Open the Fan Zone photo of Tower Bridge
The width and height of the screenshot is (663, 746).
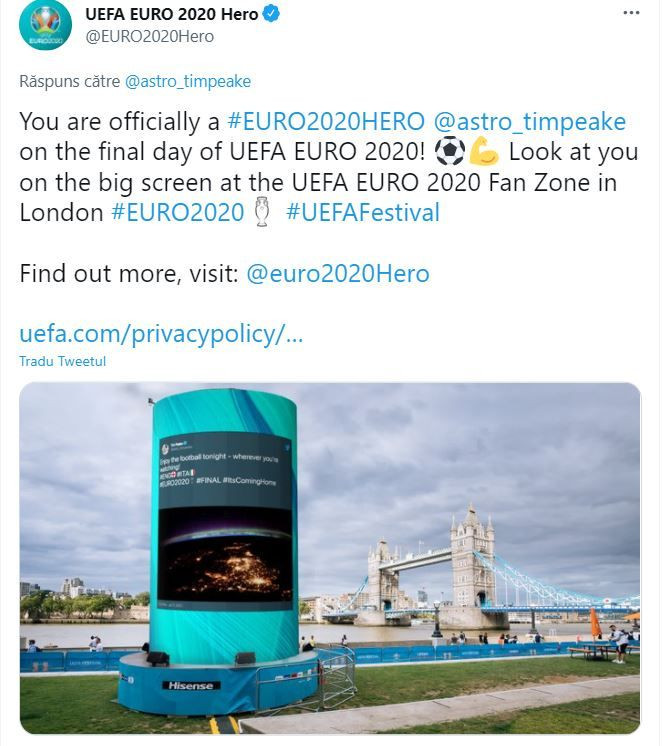pyautogui.click(x=330, y=558)
